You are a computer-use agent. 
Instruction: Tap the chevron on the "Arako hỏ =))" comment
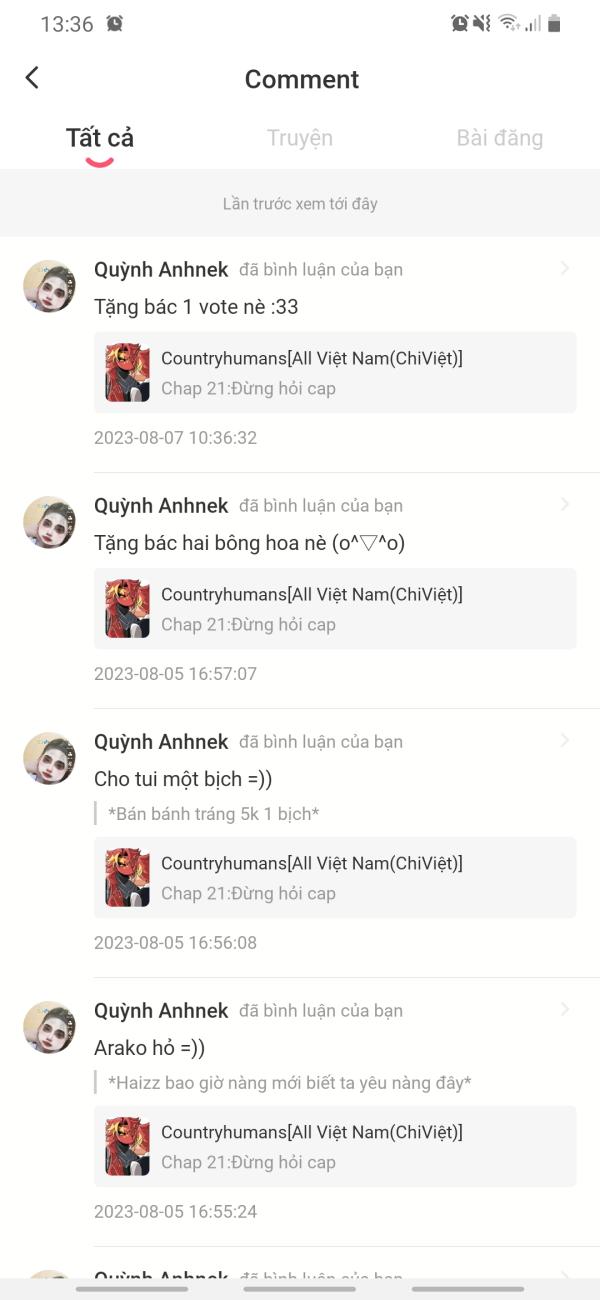(565, 1010)
